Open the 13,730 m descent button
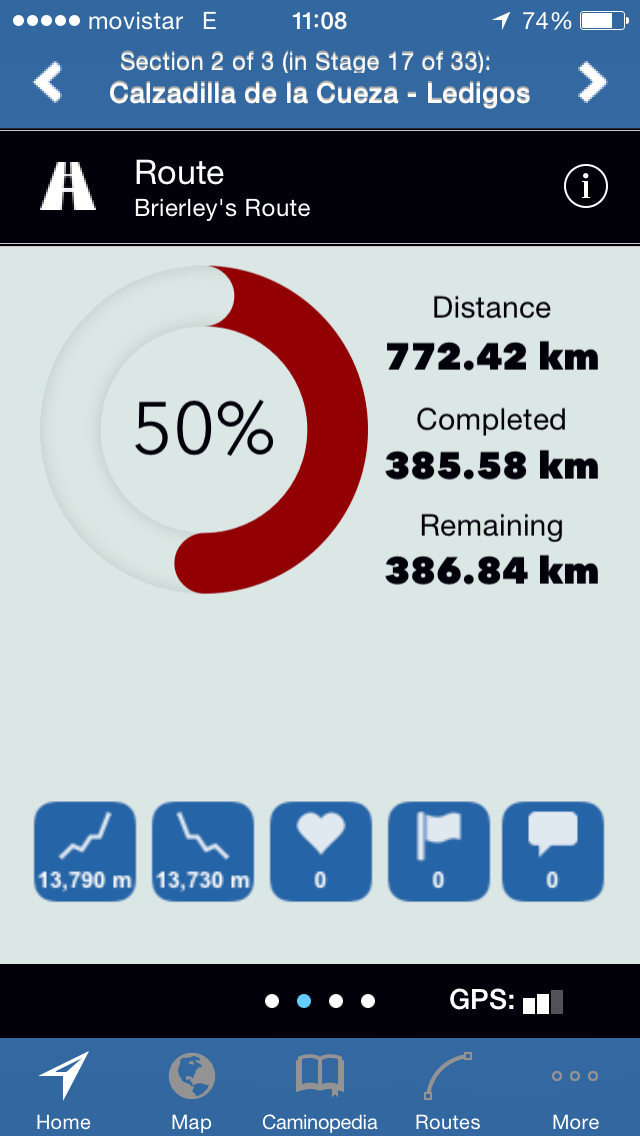This screenshot has width=640, height=1136. click(203, 851)
